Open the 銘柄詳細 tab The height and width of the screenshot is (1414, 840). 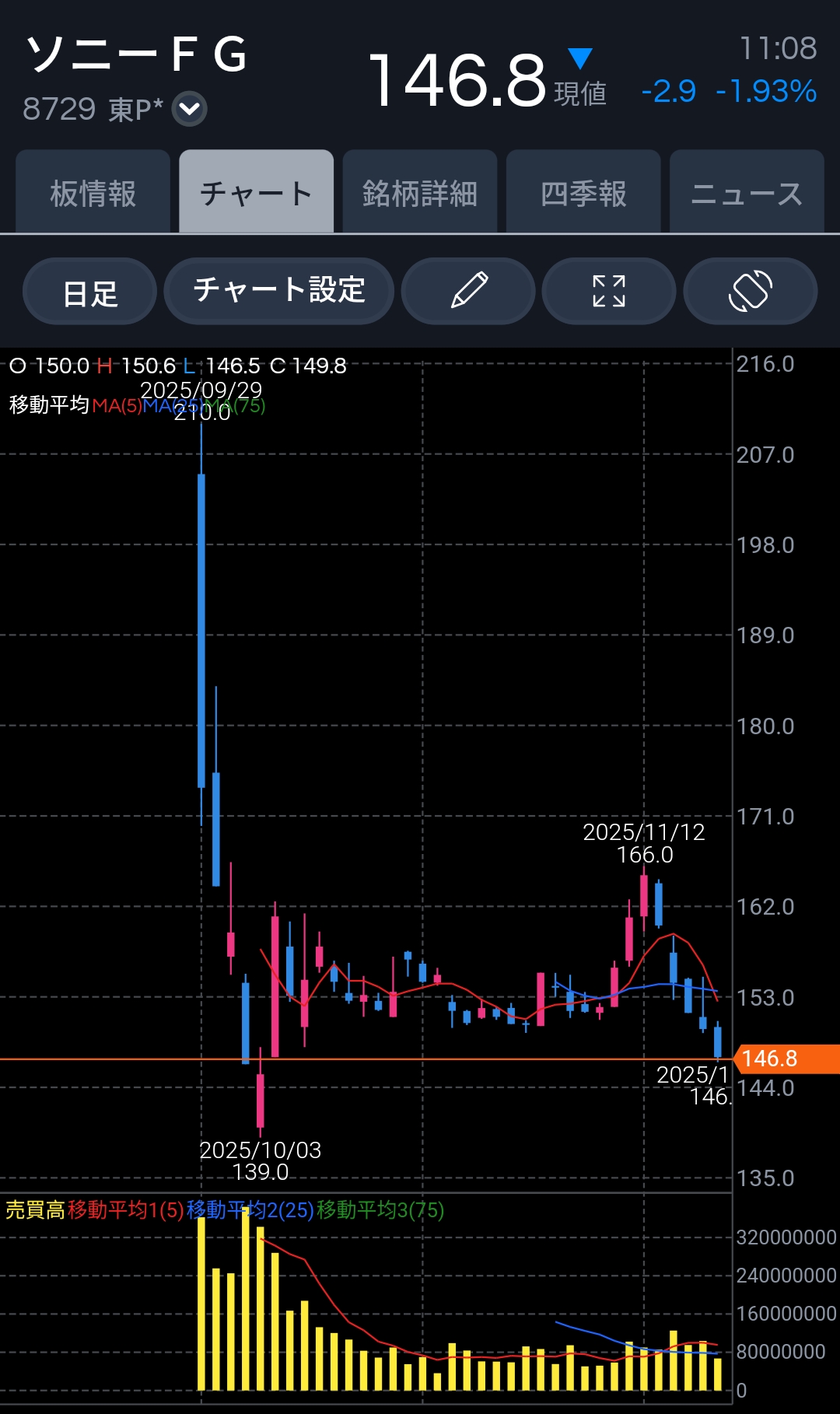point(420,193)
